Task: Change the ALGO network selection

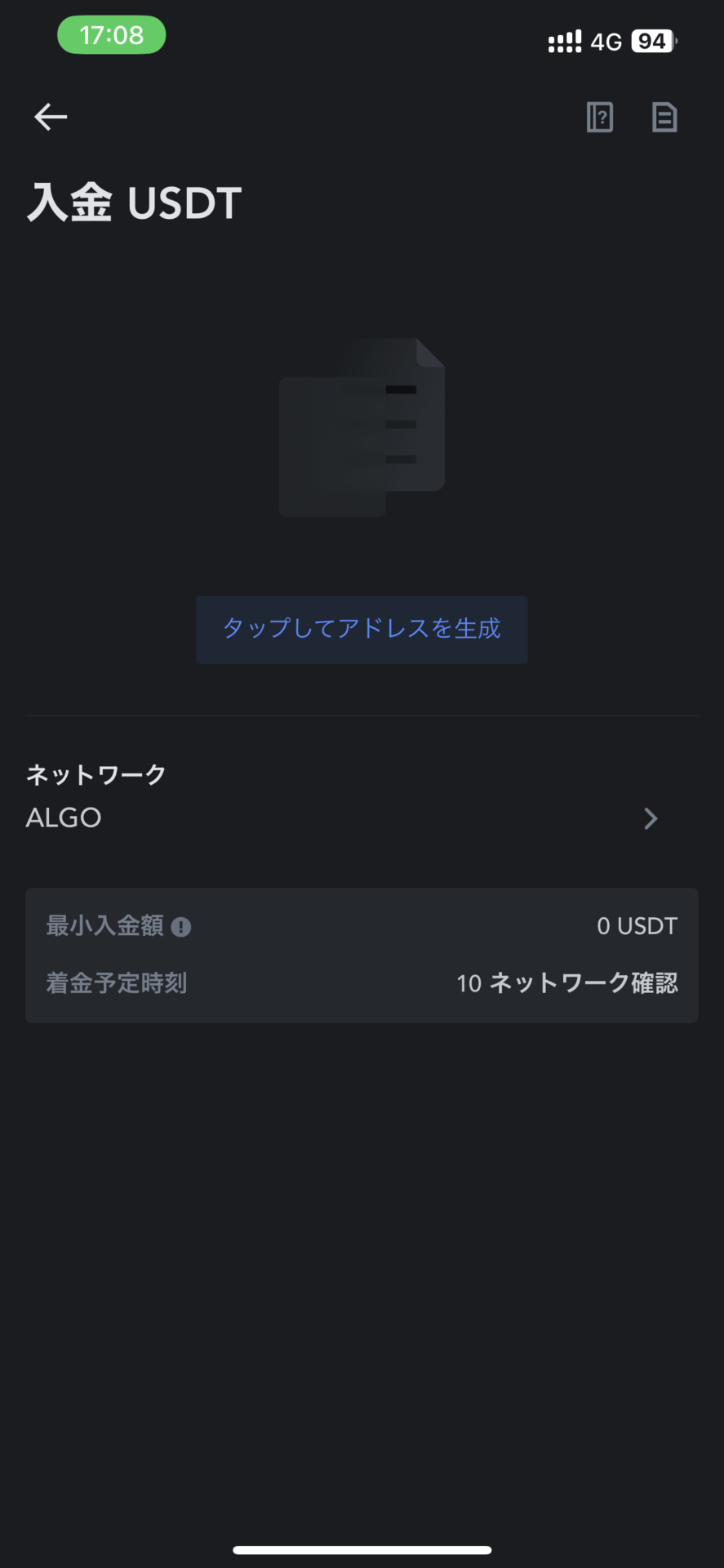Action: (x=362, y=796)
